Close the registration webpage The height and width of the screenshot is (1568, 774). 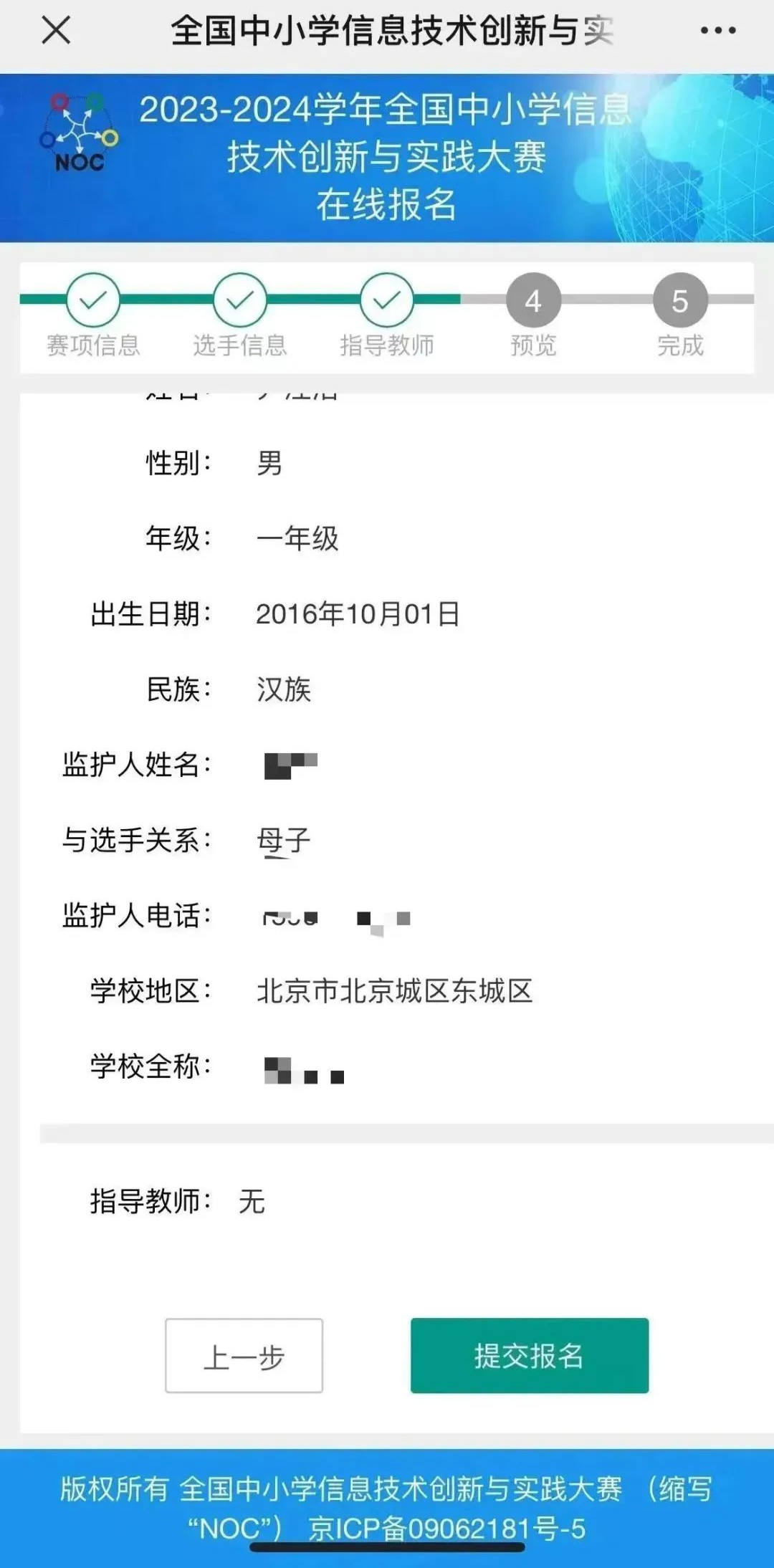pyautogui.click(x=56, y=31)
